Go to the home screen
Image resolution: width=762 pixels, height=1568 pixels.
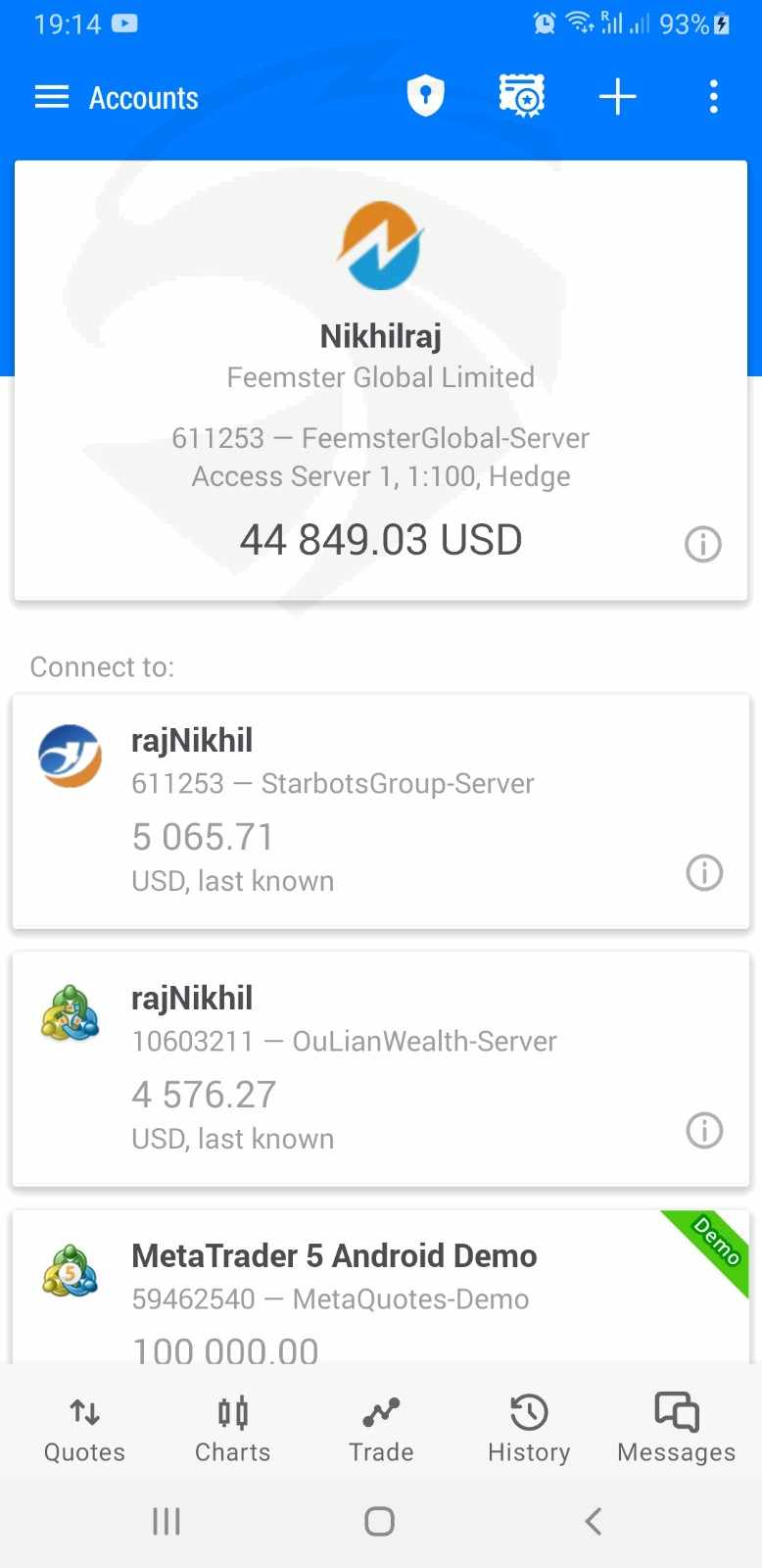(379, 1521)
